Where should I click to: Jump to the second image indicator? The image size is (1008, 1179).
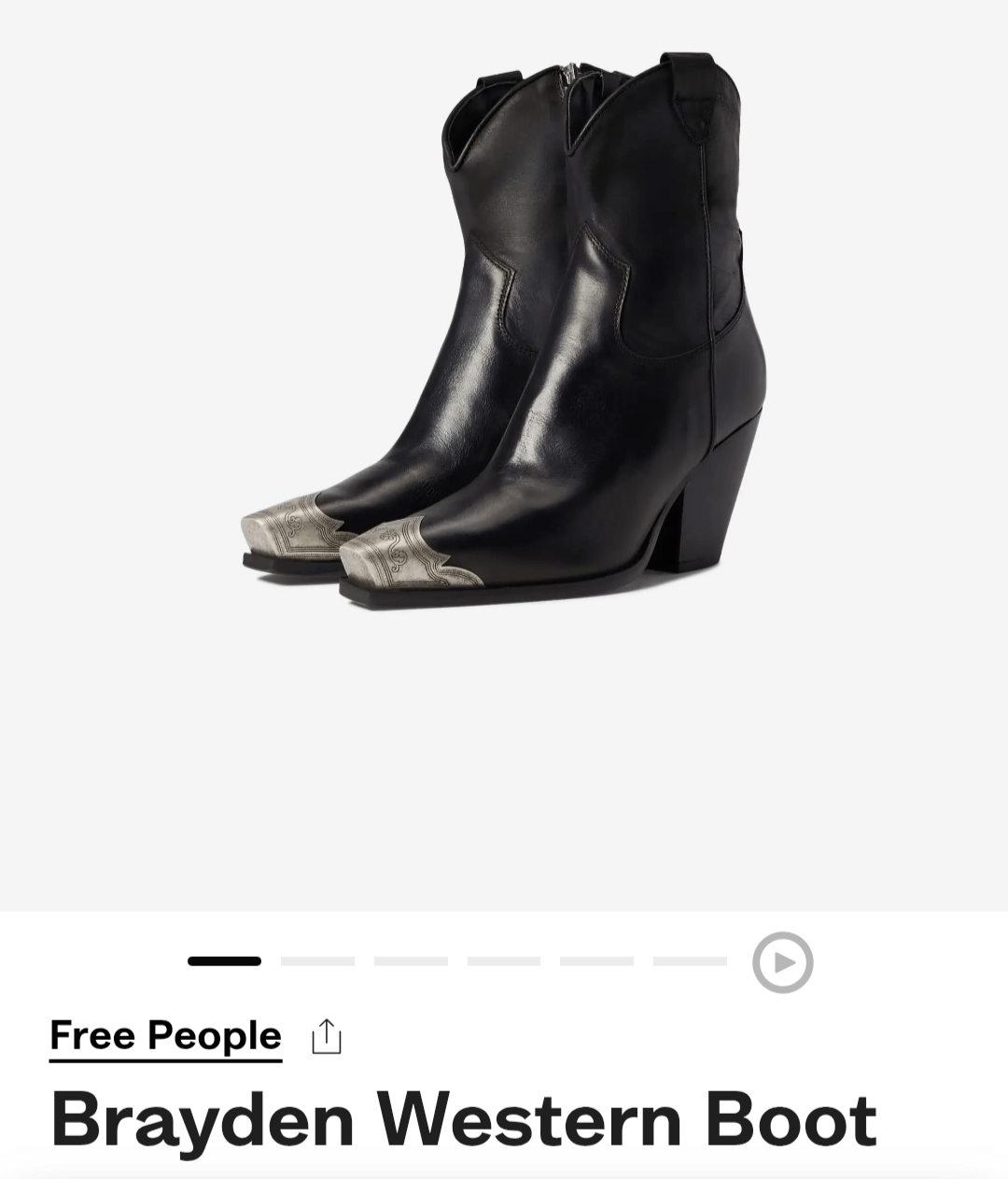click(x=317, y=961)
